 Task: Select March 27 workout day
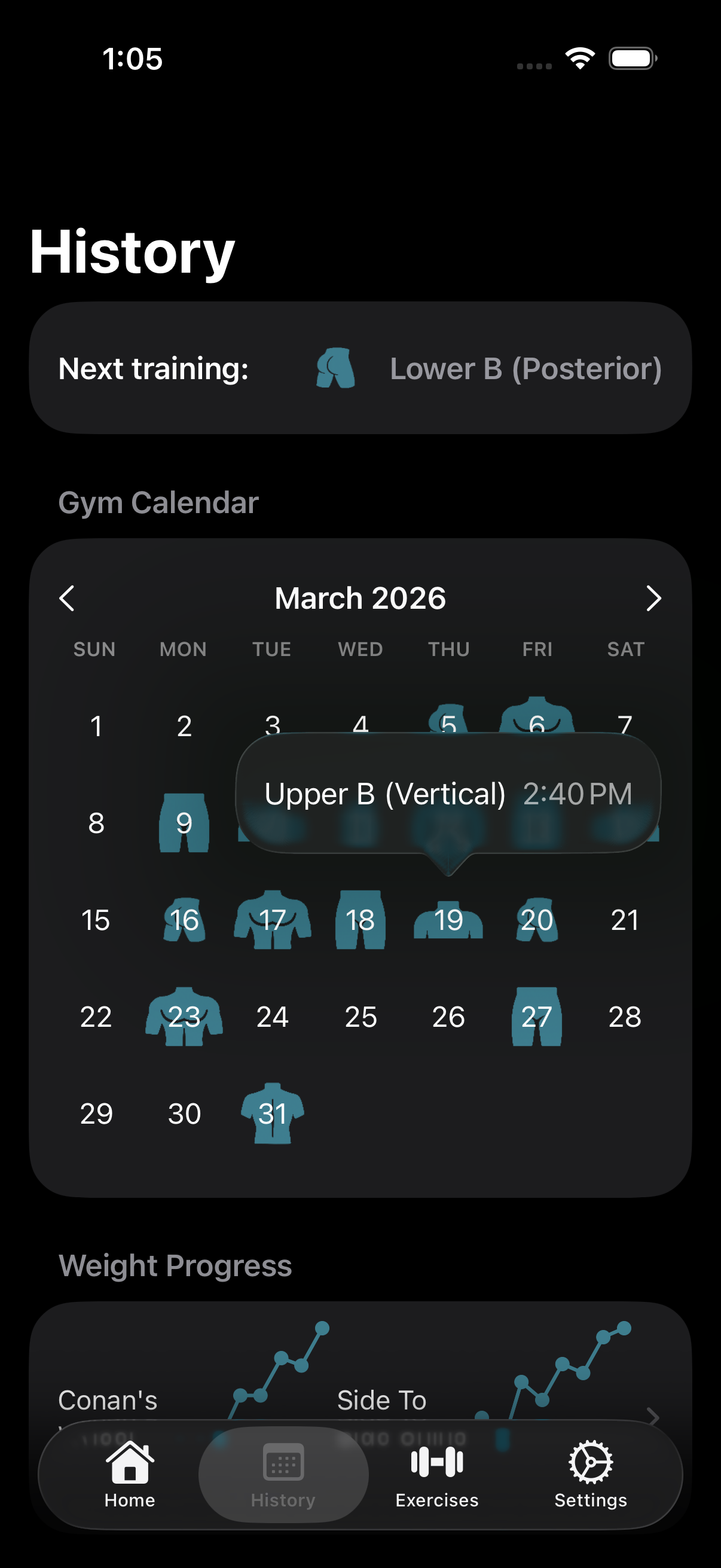coord(537,1017)
